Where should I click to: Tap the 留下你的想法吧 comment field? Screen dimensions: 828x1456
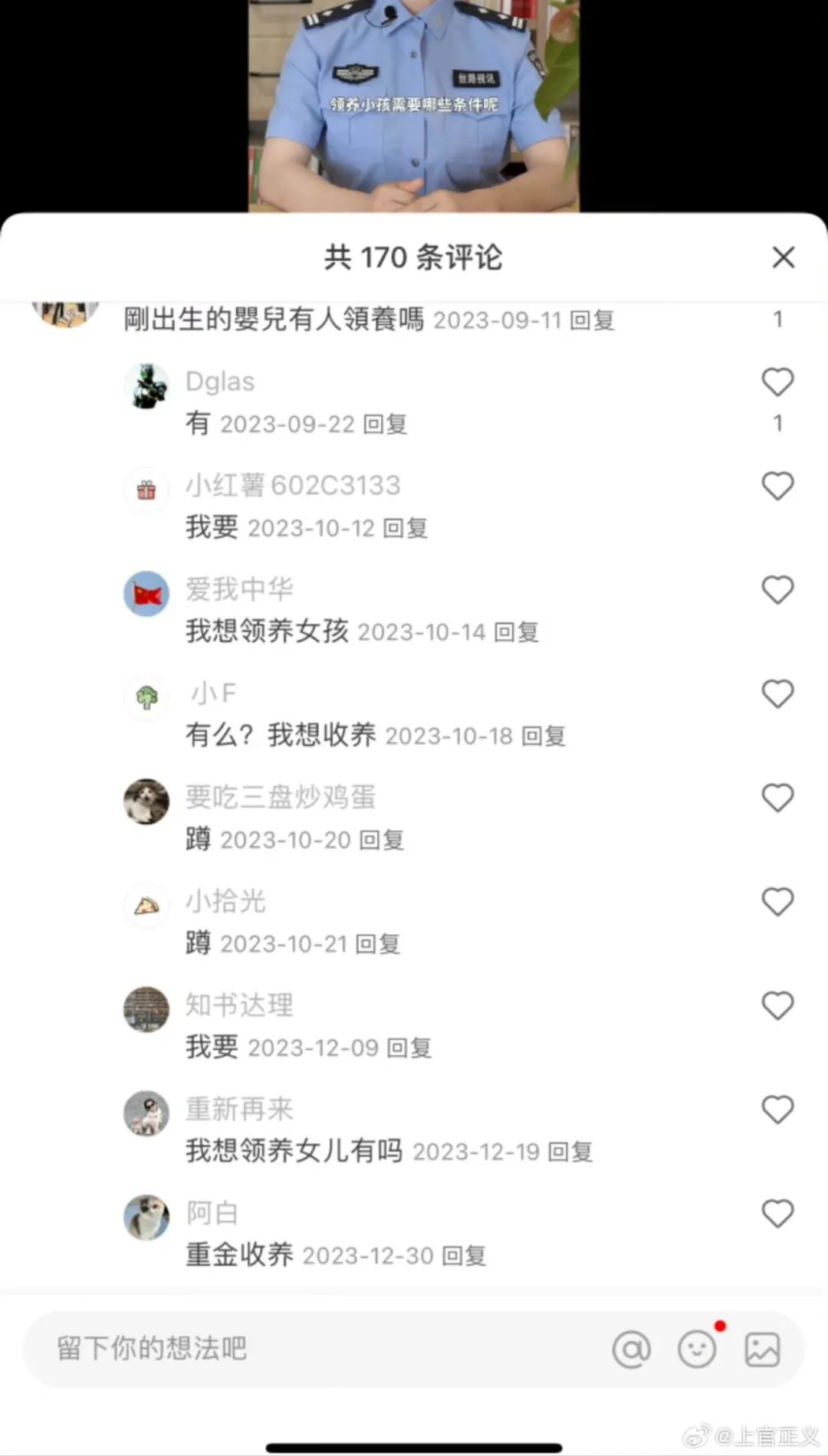click(x=307, y=1349)
